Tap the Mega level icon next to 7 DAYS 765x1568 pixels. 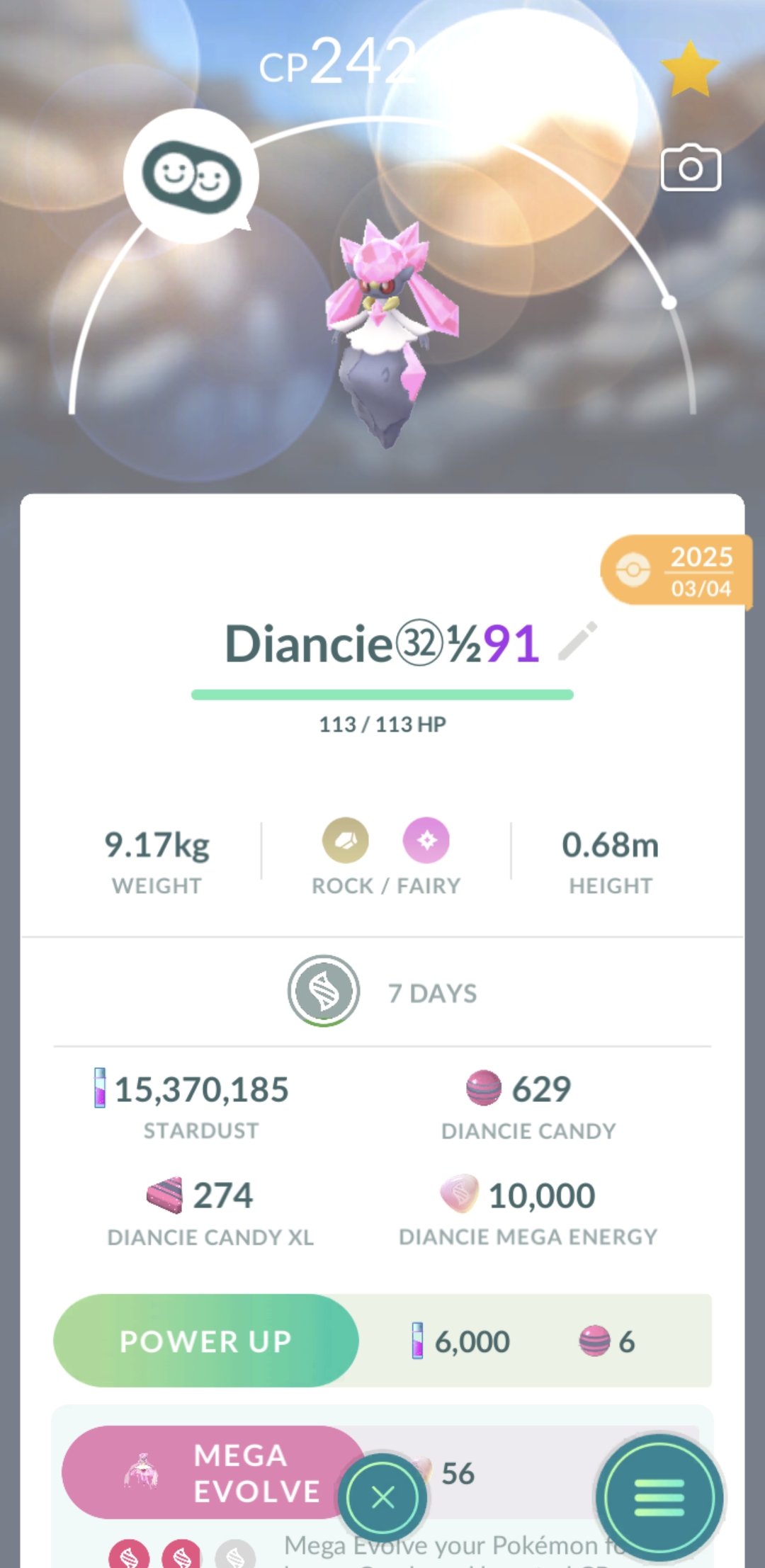[x=324, y=991]
